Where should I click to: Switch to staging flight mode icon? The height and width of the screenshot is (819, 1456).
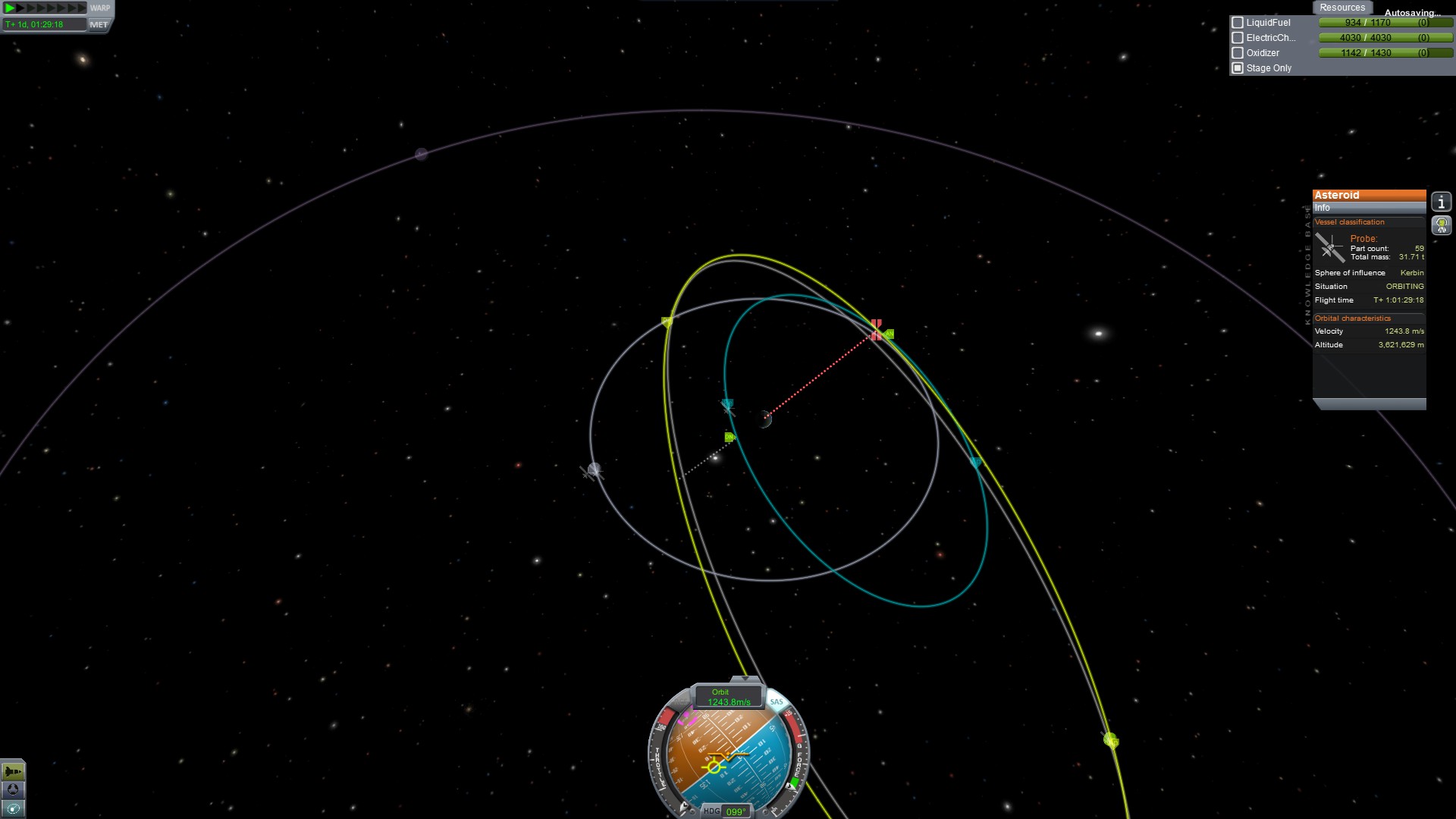pyautogui.click(x=13, y=771)
